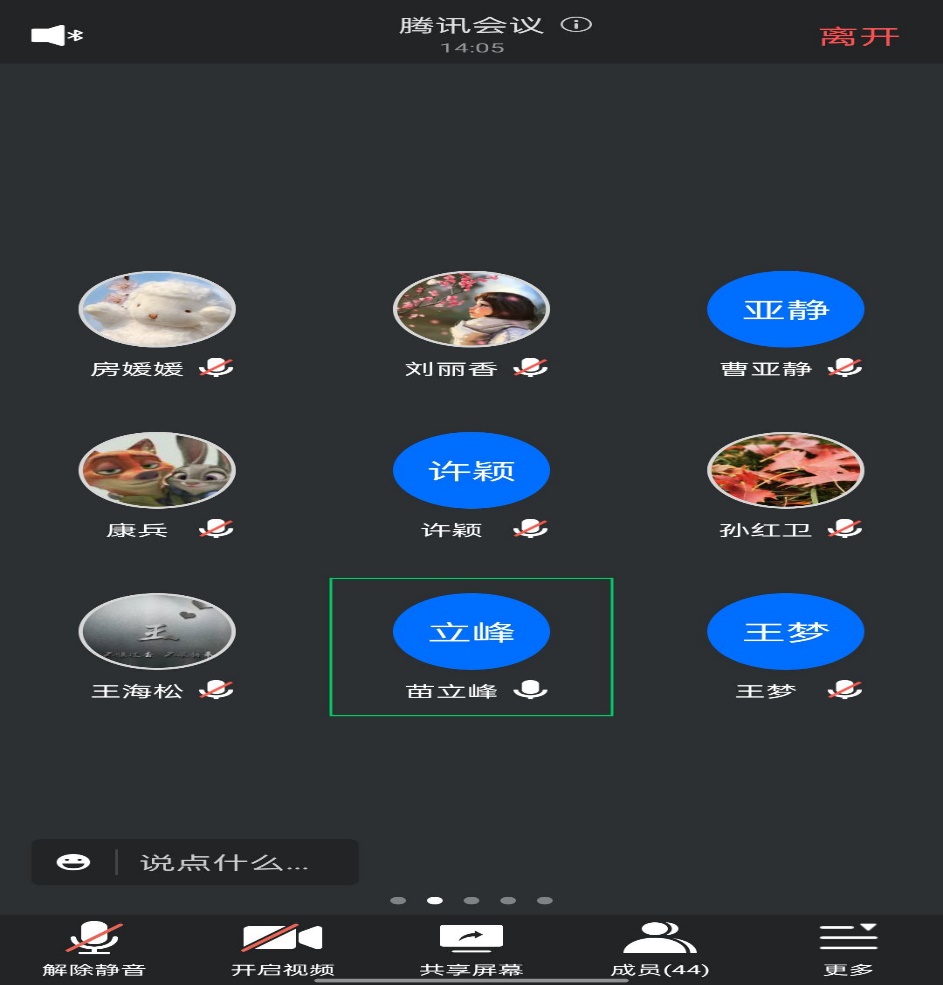Tap the Unmute microphone icon
Viewport: 943px width, 985px height.
point(94,938)
